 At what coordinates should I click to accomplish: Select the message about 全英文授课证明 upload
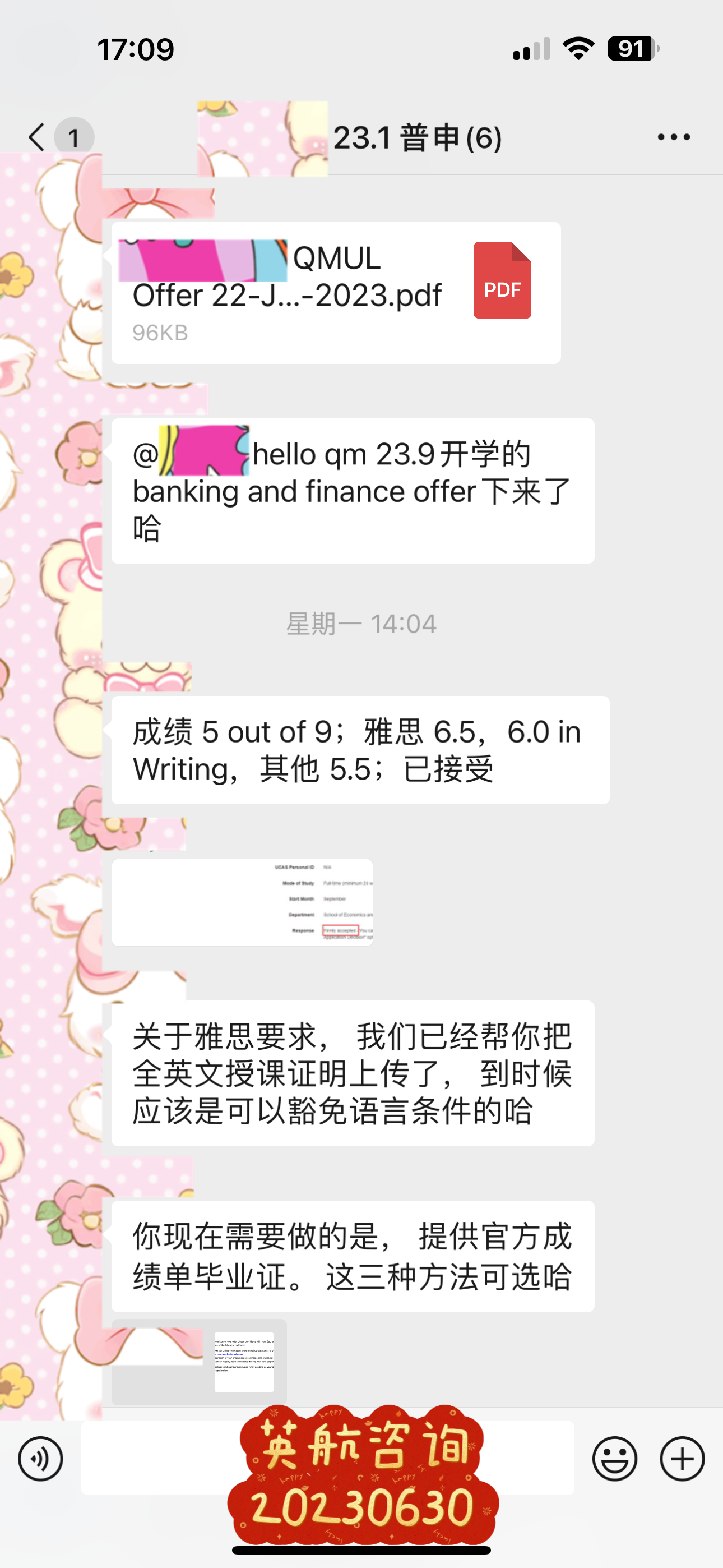coord(352,1077)
